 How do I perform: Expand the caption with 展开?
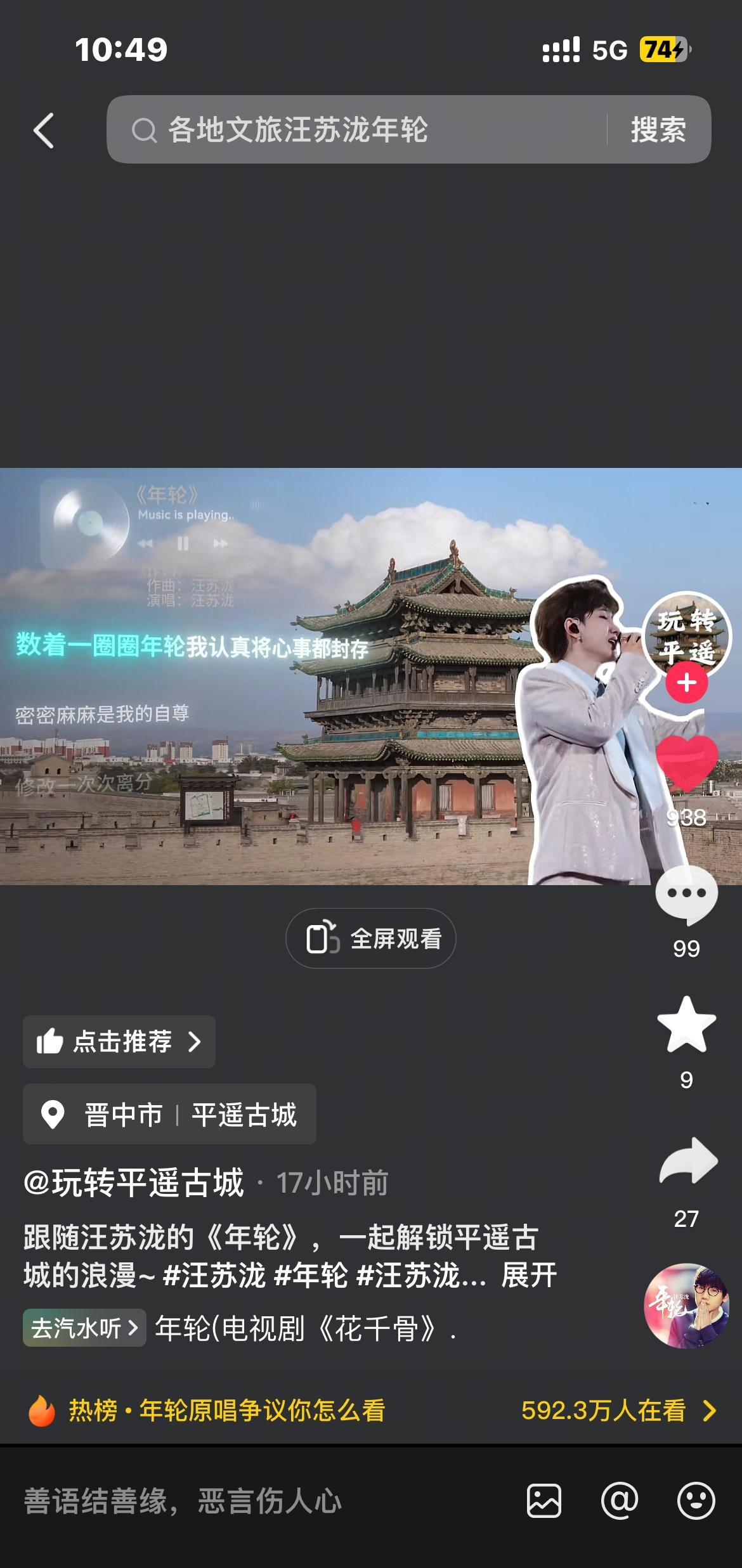pyautogui.click(x=529, y=1275)
